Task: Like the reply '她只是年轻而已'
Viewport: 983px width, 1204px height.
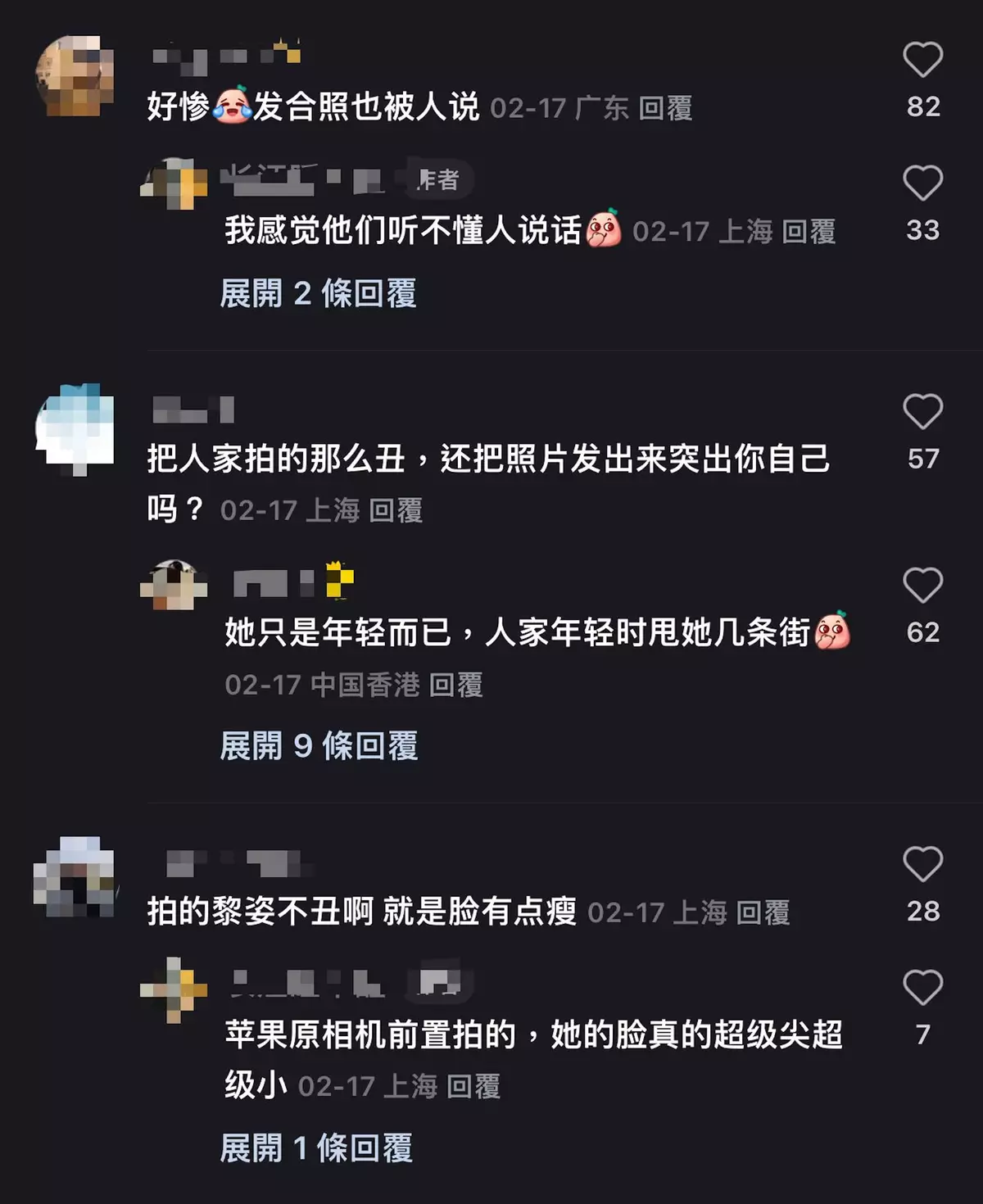Action: coord(922,585)
